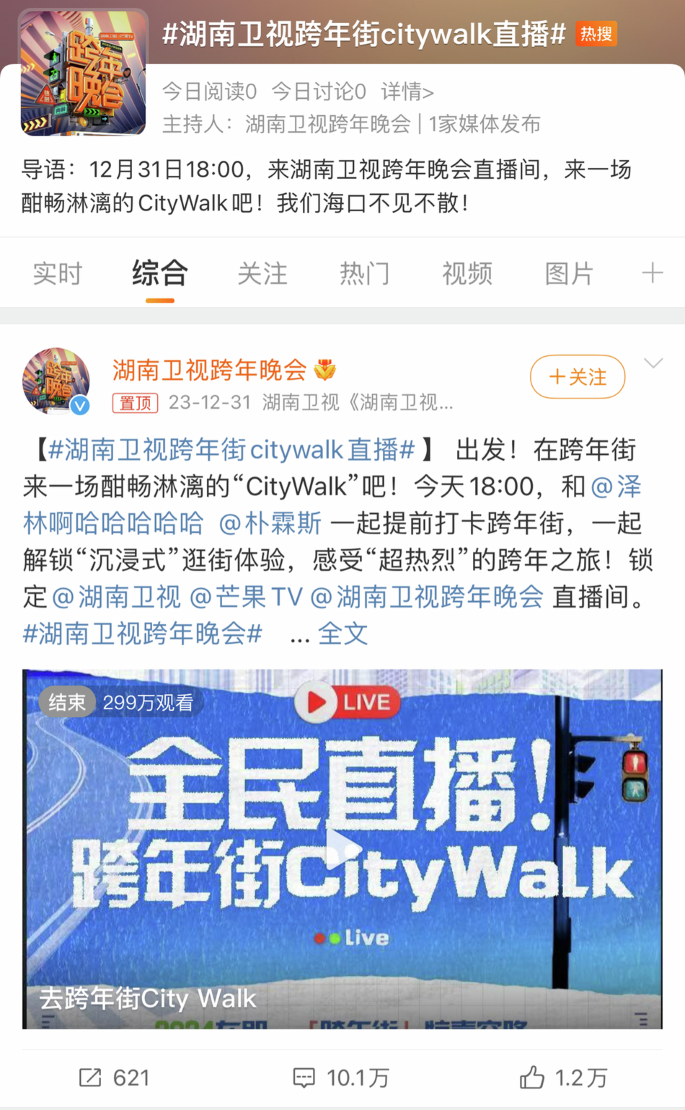The image size is (685, 1110).
Task: Open the 主持人 湖南卫视跨年晚会 host link
Action: (x=328, y=124)
